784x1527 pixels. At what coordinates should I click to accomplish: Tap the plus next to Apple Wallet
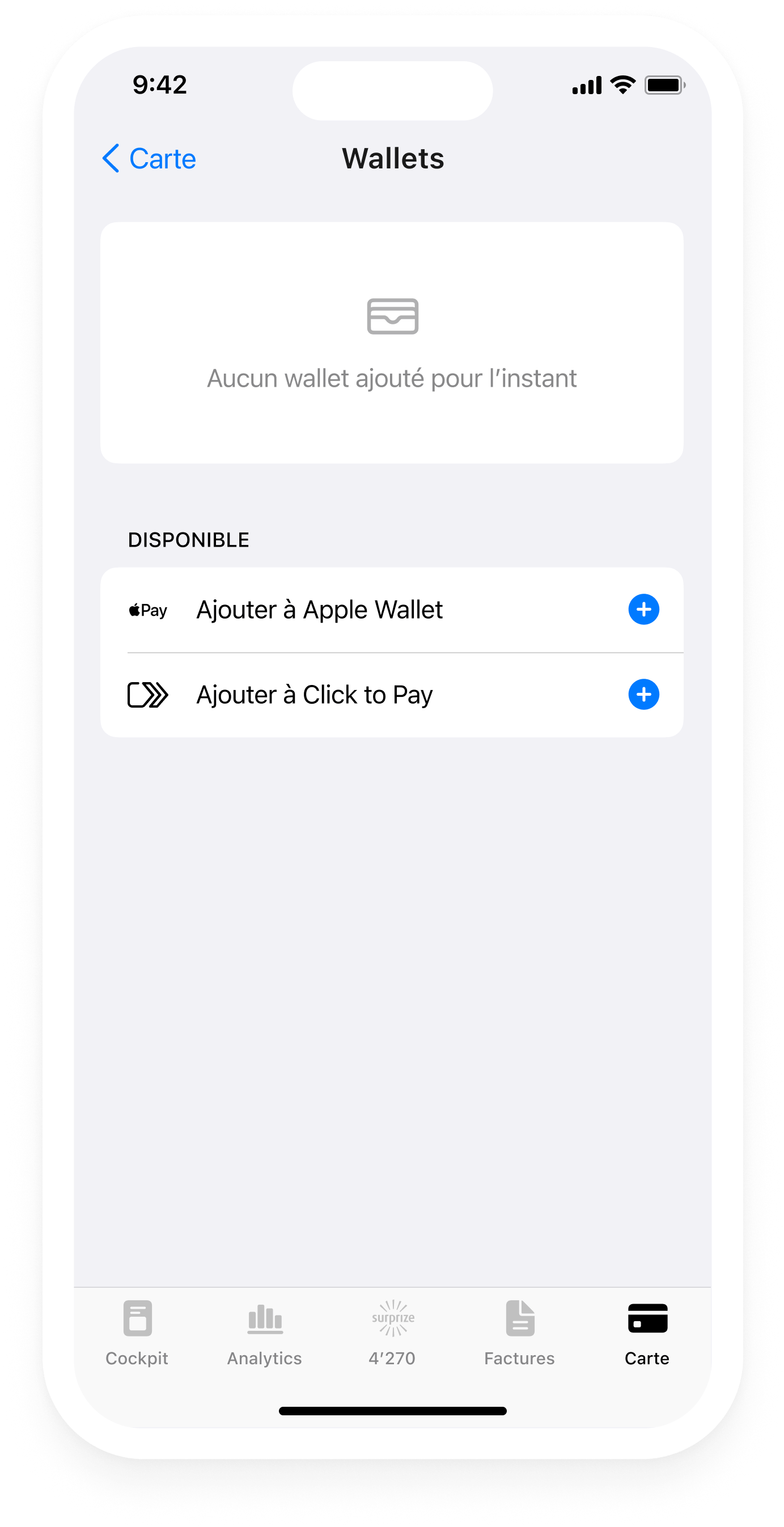click(x=643, y=610)
